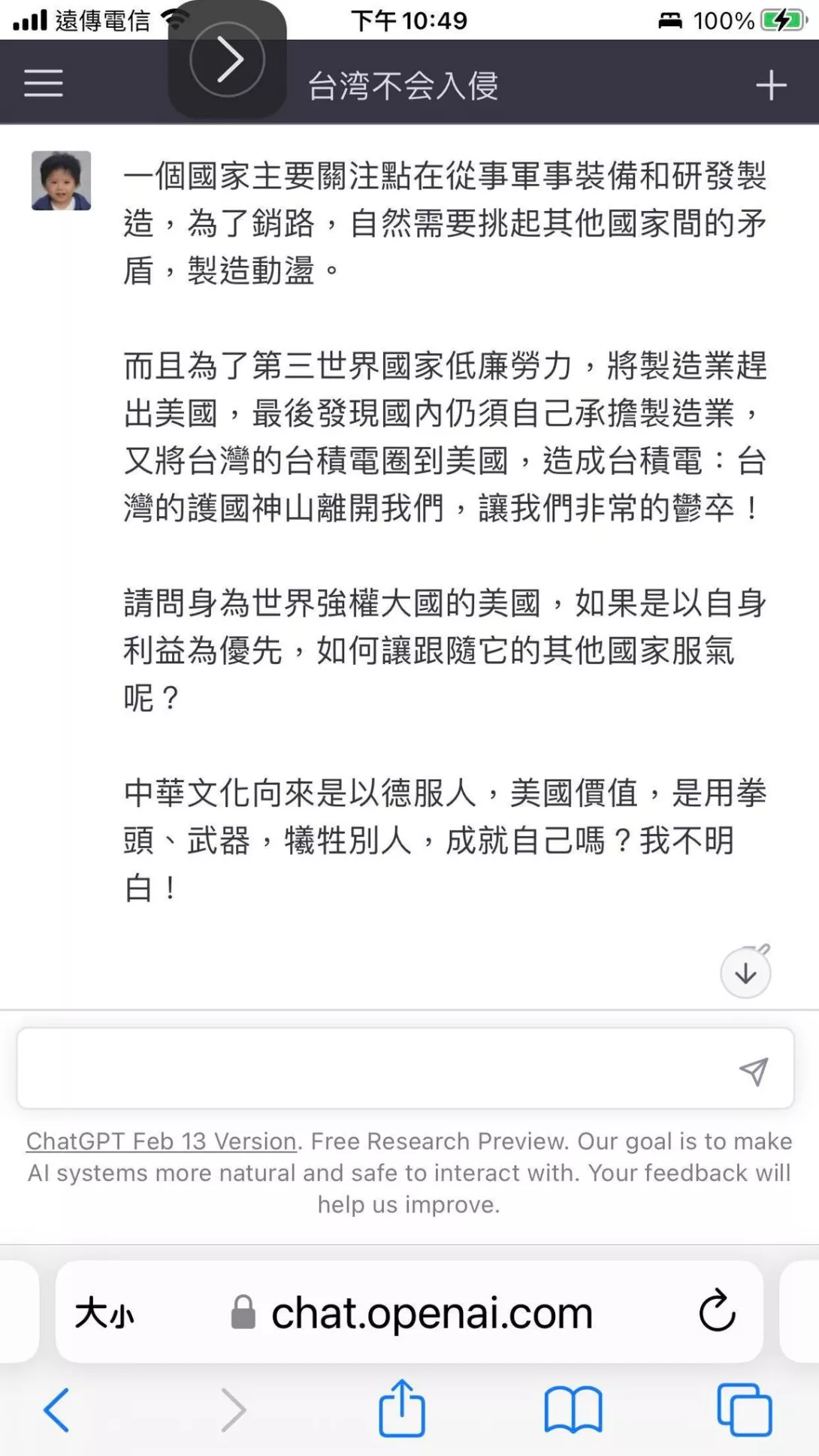The height and width of the screenshot is (1456, 819).
Task: Open Safari bookmarks
Action: [573, 1410]
